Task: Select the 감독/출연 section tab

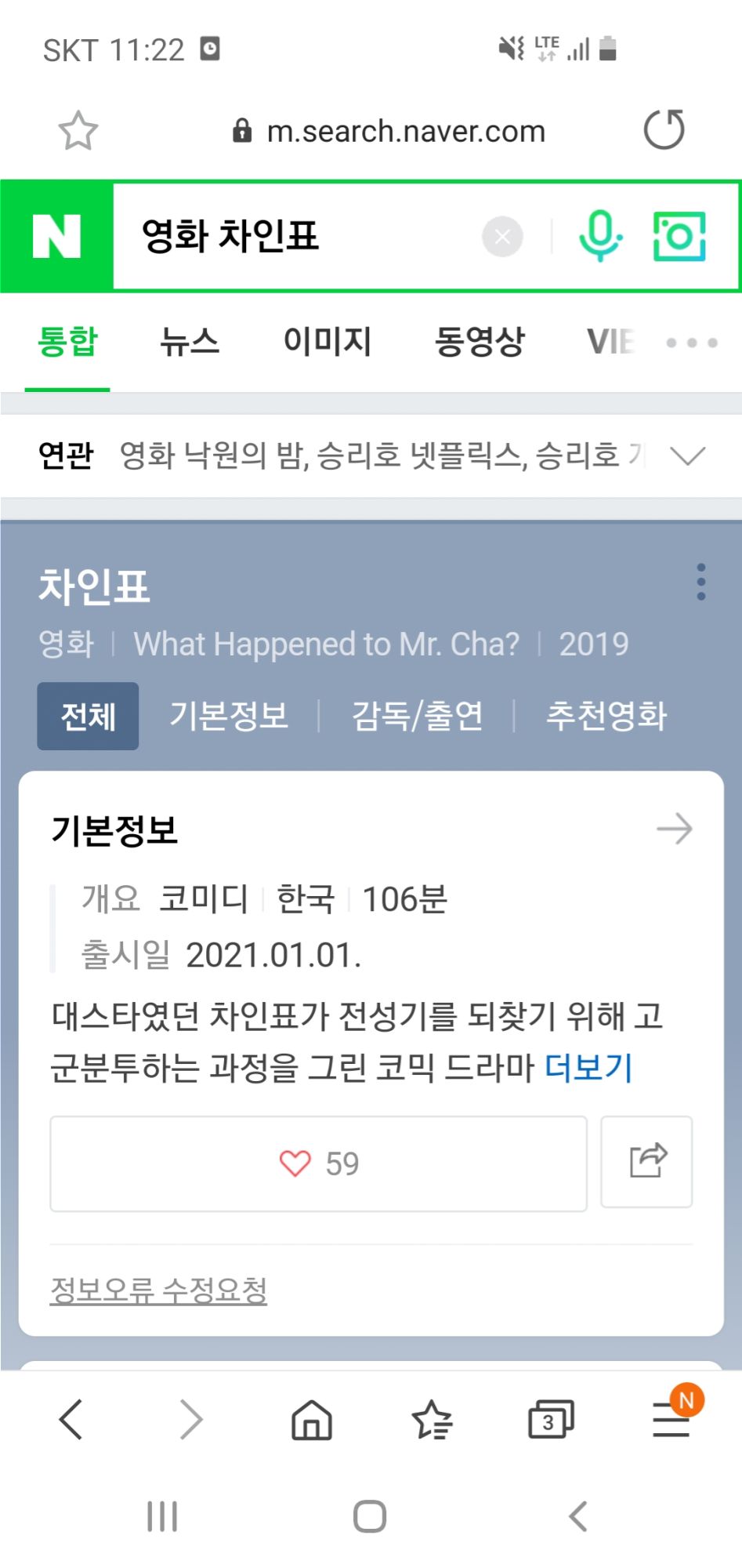Action: coord(417,716)
